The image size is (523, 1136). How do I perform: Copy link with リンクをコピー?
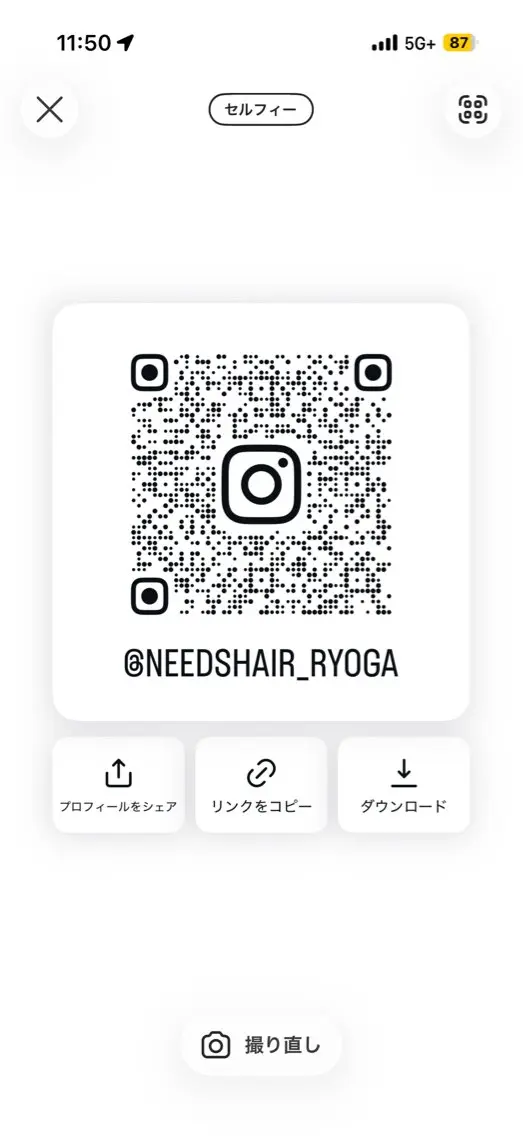pos(261,785)
